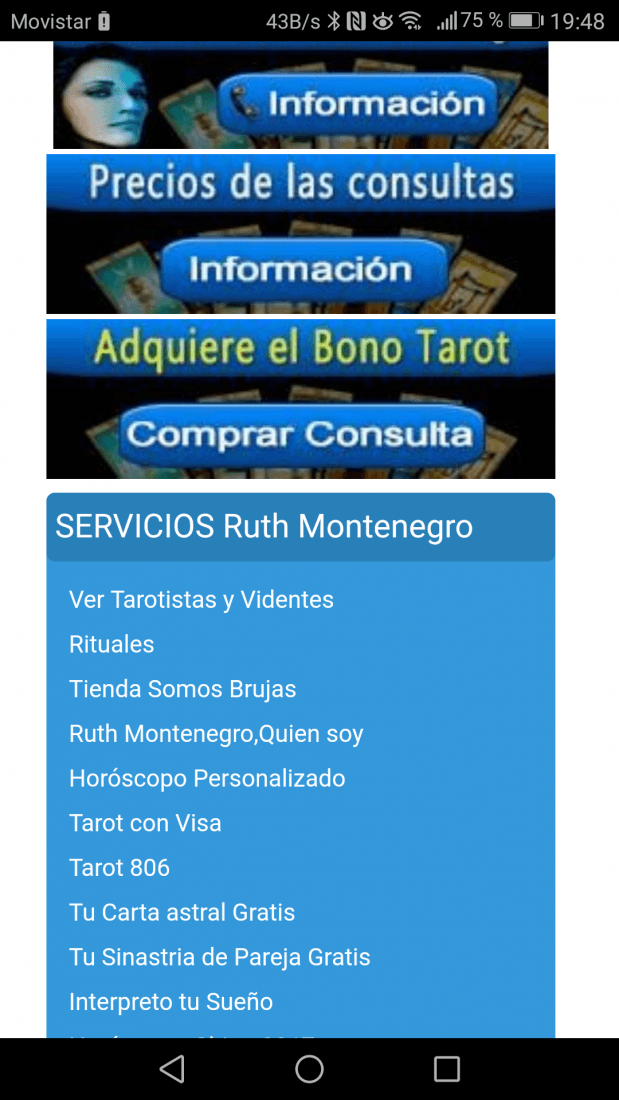The height and width of the screenshot is (1100, 619).
Task: Tap the system back button
Action: pos(172,1068)
